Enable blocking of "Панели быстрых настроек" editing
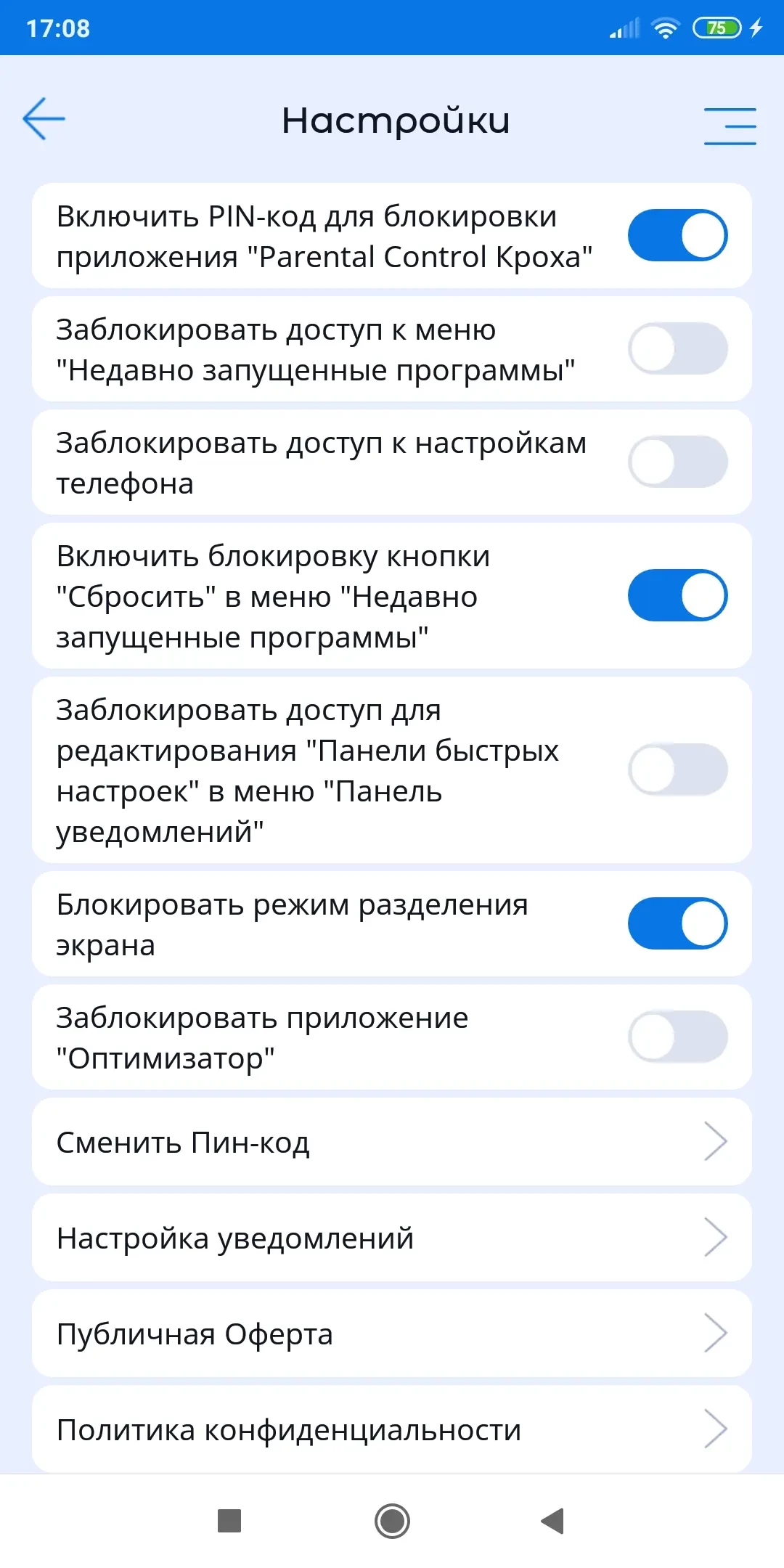Screen dimensions: 784x1568 pyautogui.click(x=677, y=769)
